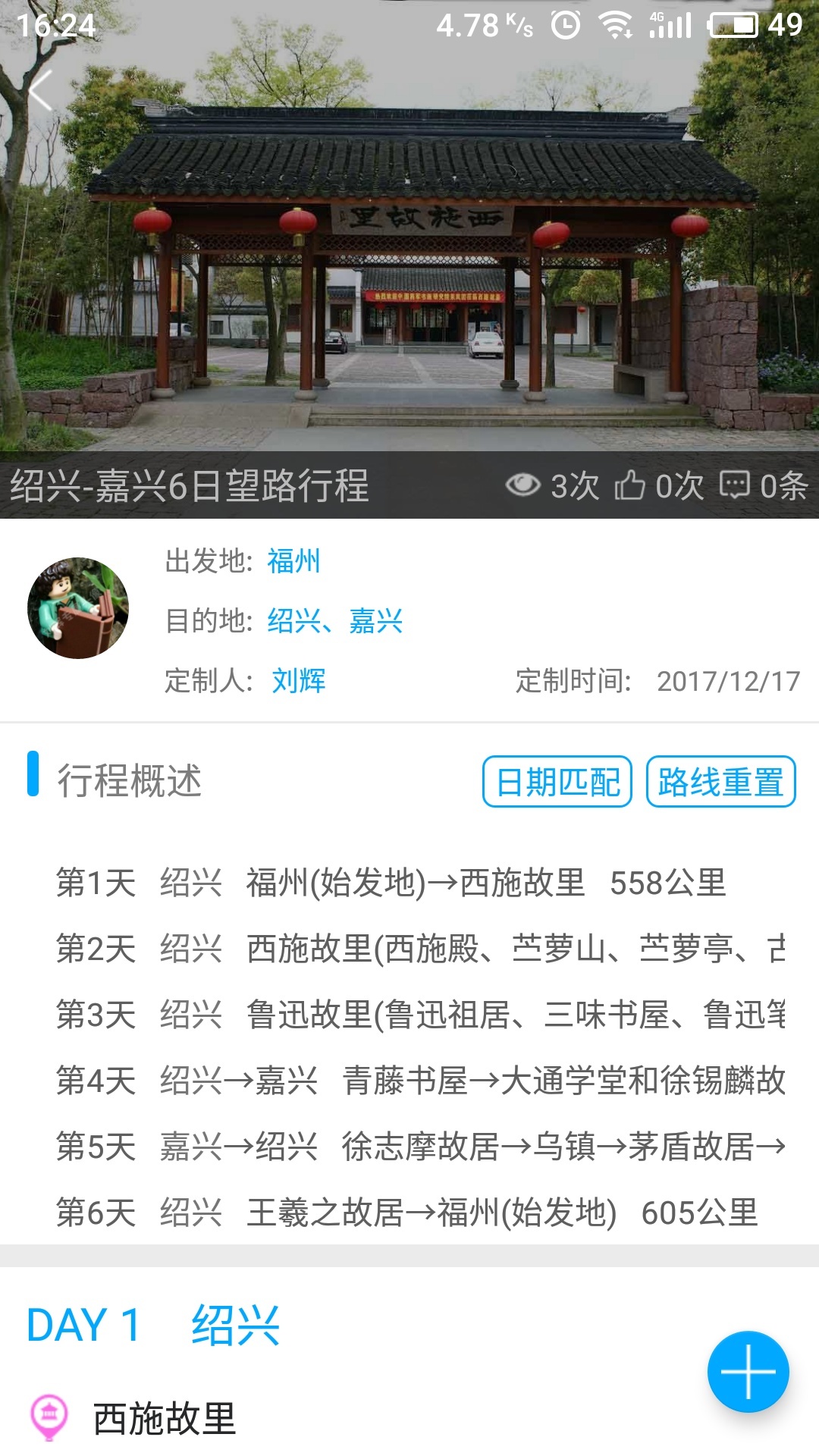The width and height of the screenshot is (819, 1456).
Task: Go back using the top-left arrow
Action: [x=41, y=91]
